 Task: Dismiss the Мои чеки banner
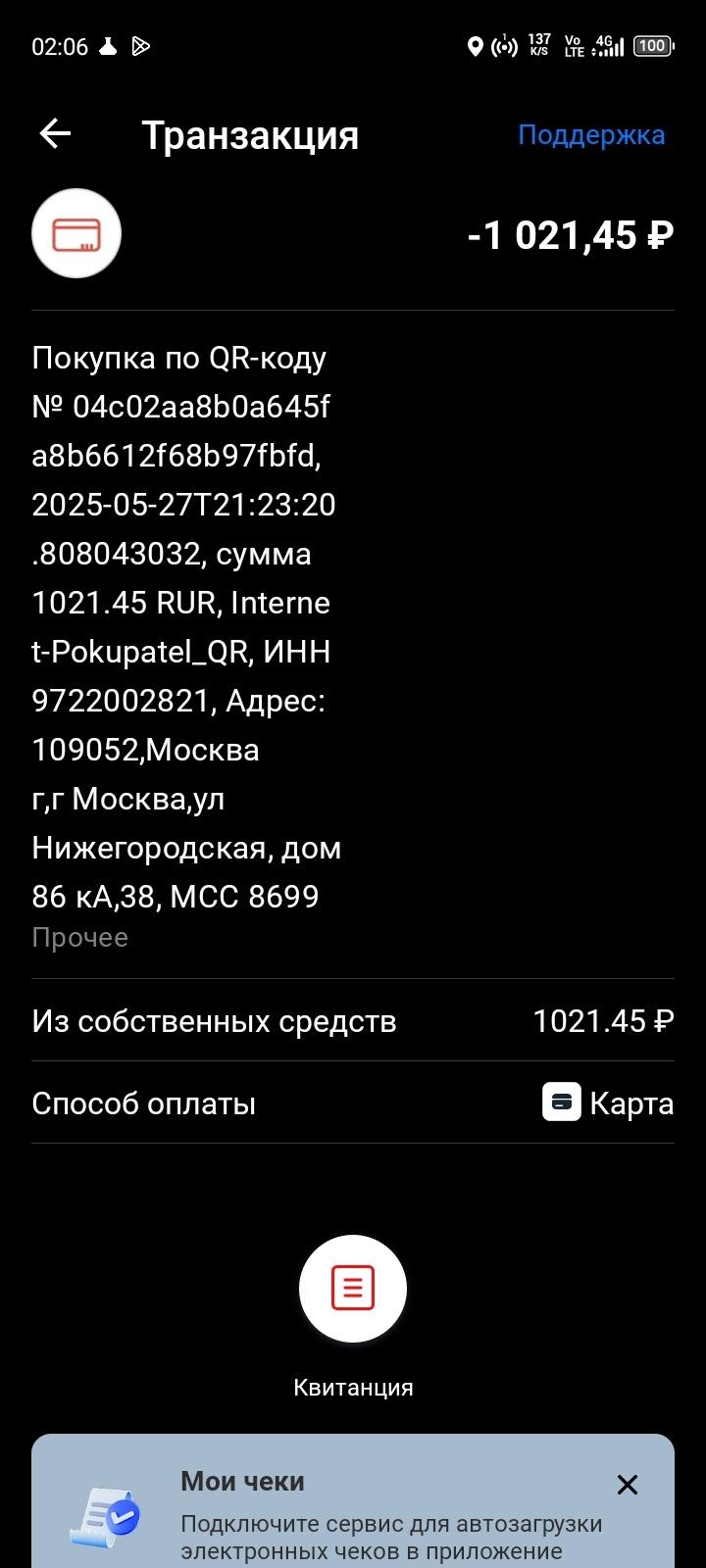click(628, 1485)
